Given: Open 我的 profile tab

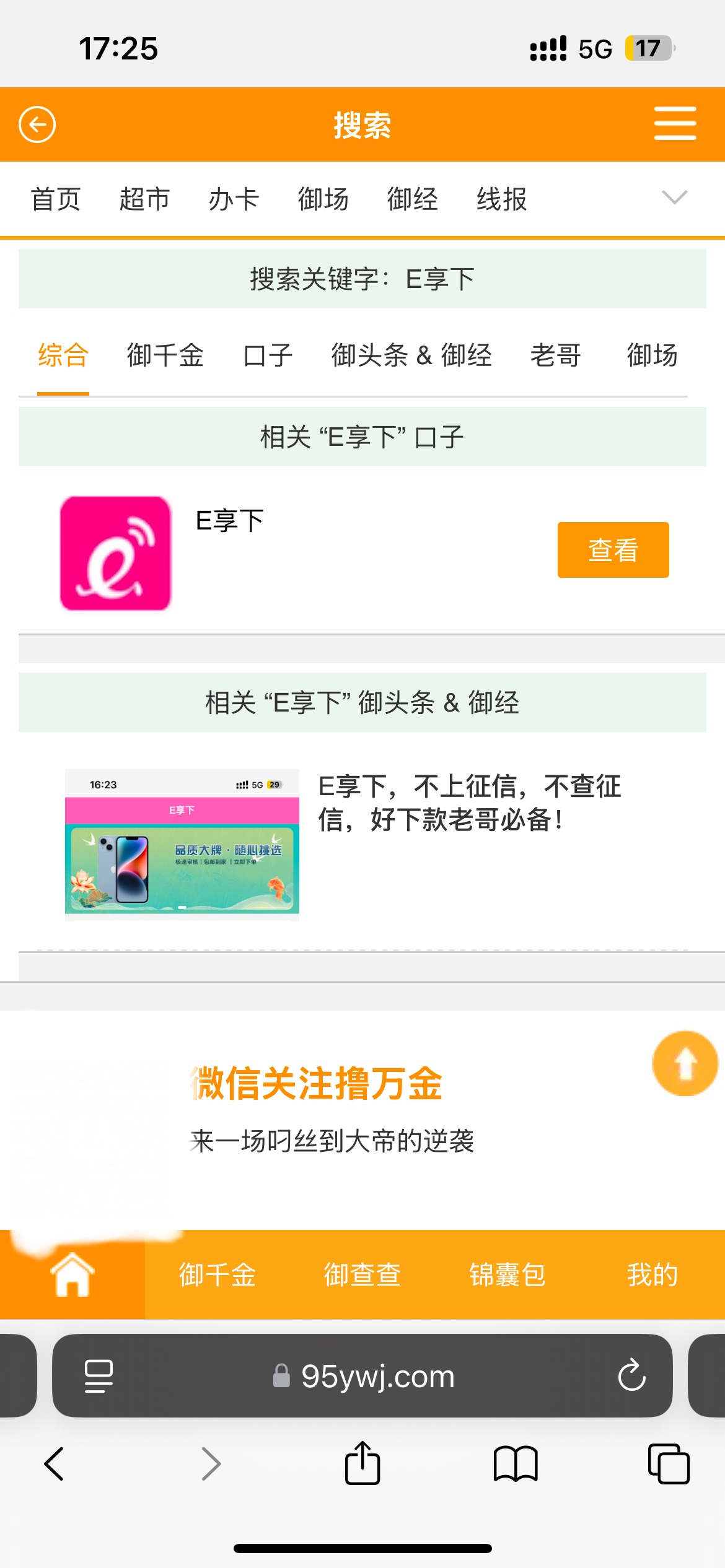Looking at the screenshot, I should click(x=652, y=1274).
